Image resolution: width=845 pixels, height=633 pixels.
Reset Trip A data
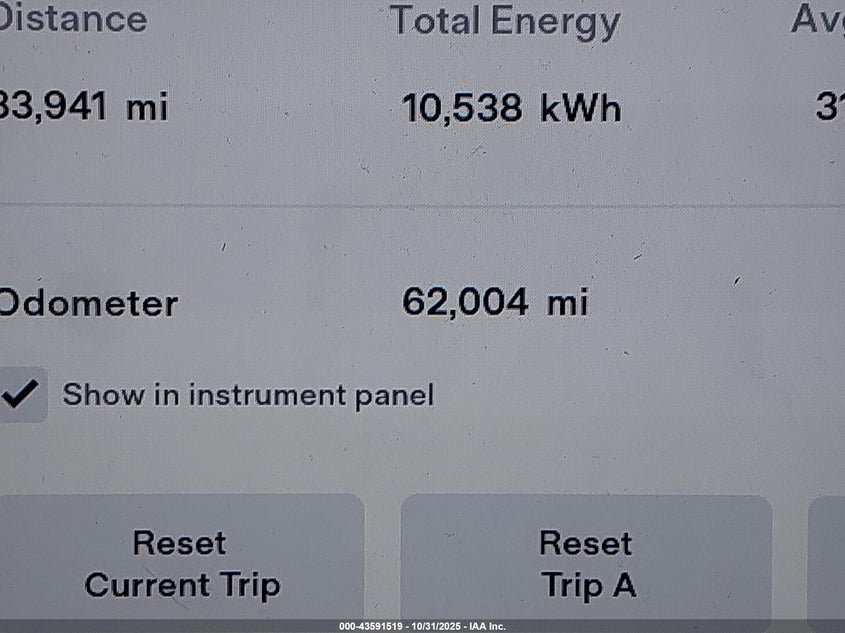point(586,563)
